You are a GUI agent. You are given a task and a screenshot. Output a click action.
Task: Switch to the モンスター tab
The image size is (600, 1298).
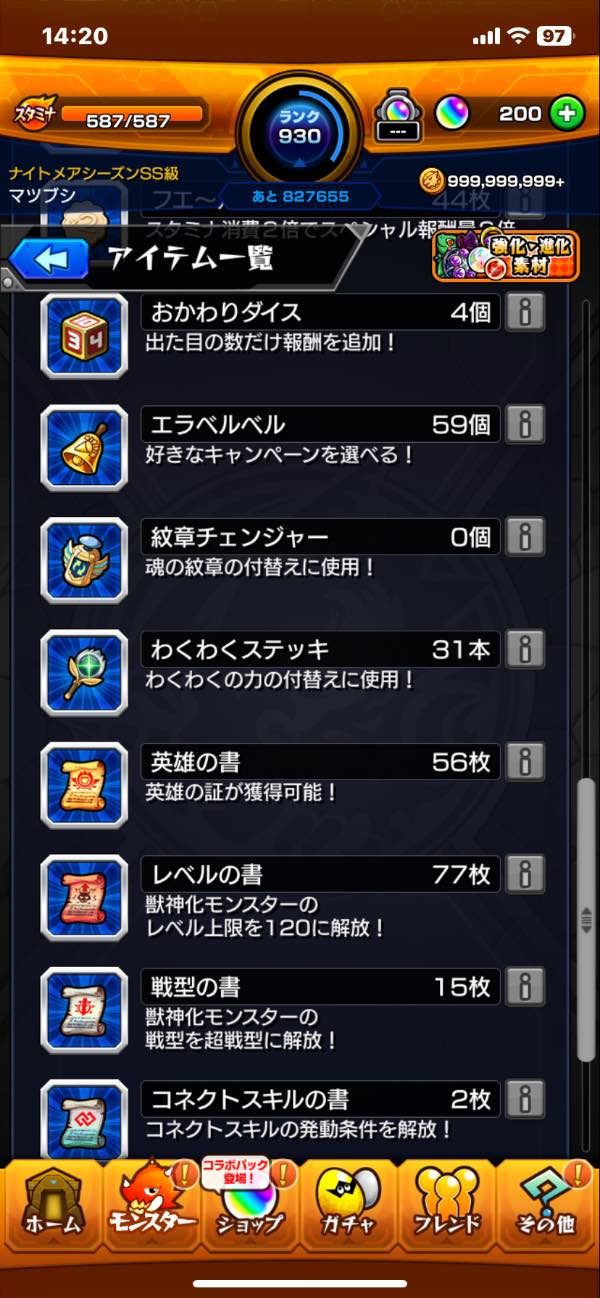click(x=150, y=1207)
